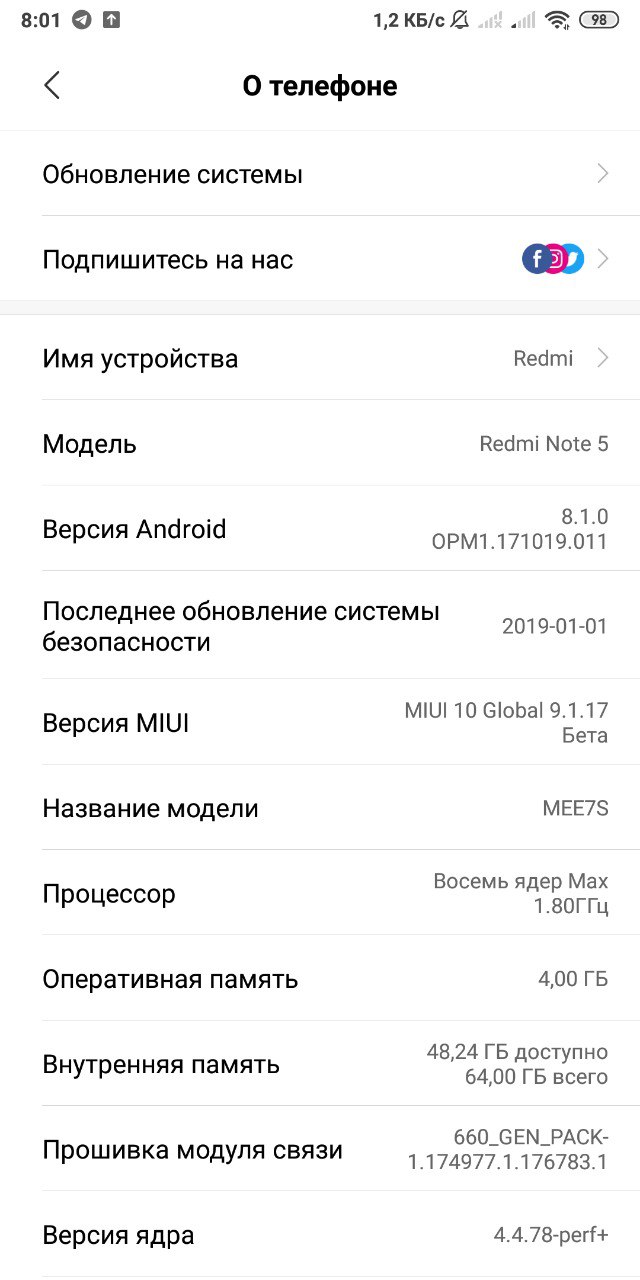640x1280 pixels.
Task: Open Обновление системы
Action: click(x=320, y=174)
